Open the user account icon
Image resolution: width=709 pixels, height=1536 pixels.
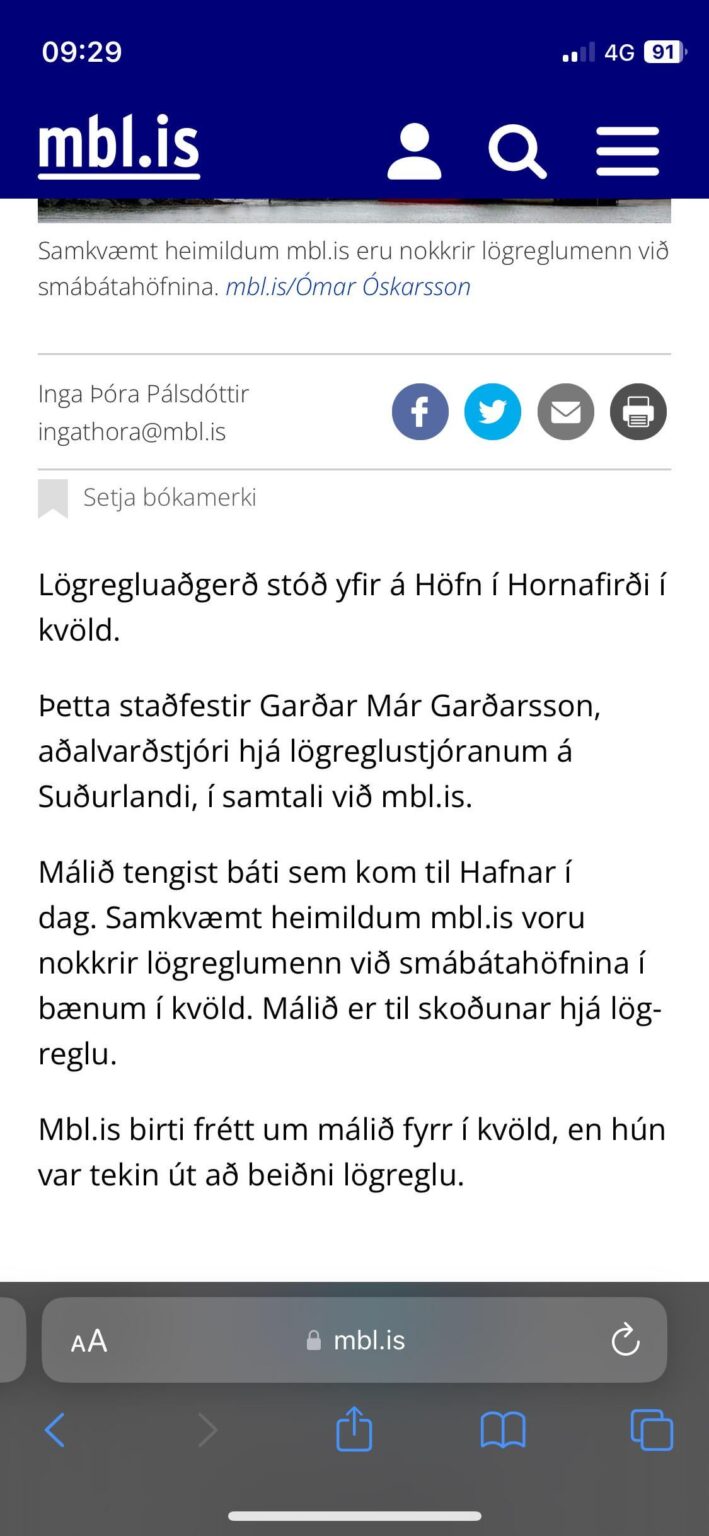[x=414, y=152]
